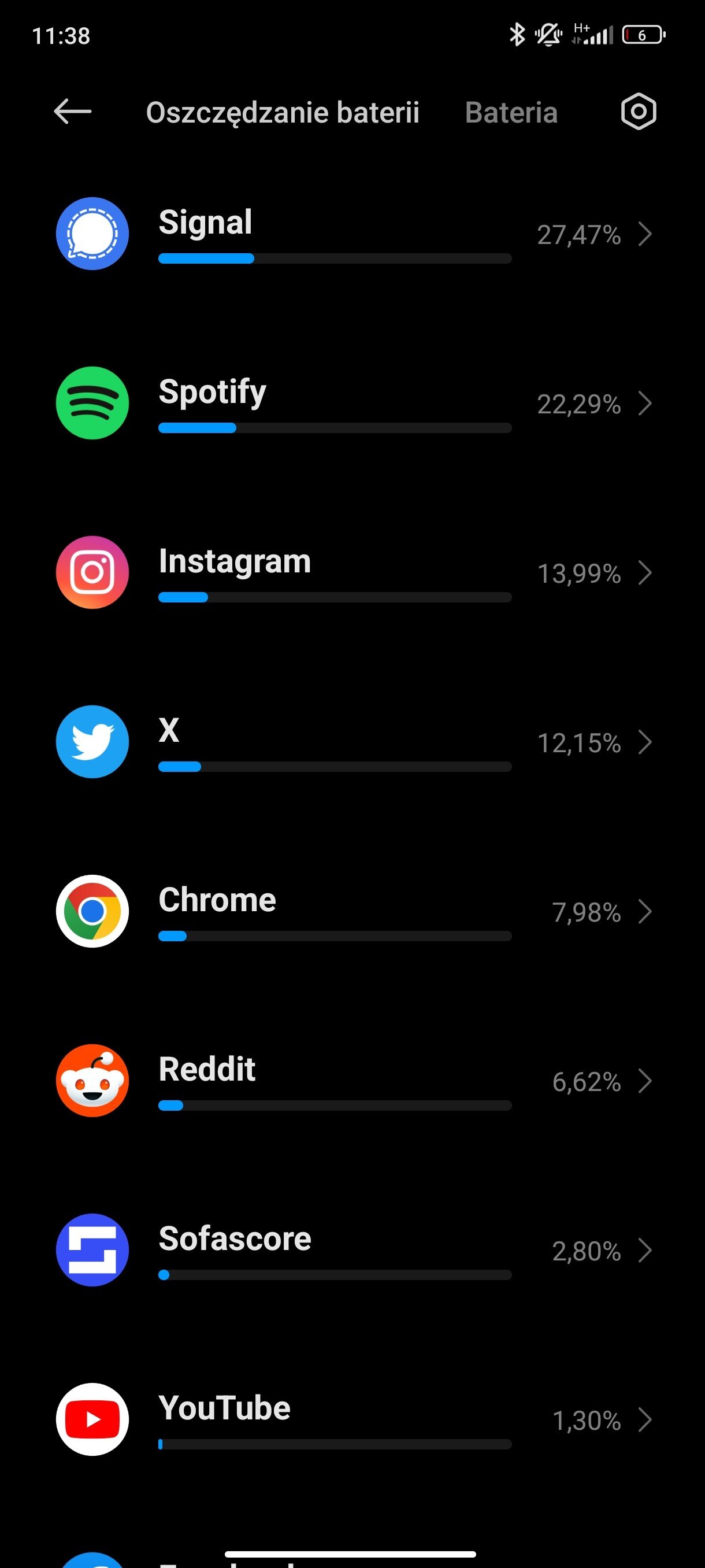View Spotify battery usage details

pos(353,403)
